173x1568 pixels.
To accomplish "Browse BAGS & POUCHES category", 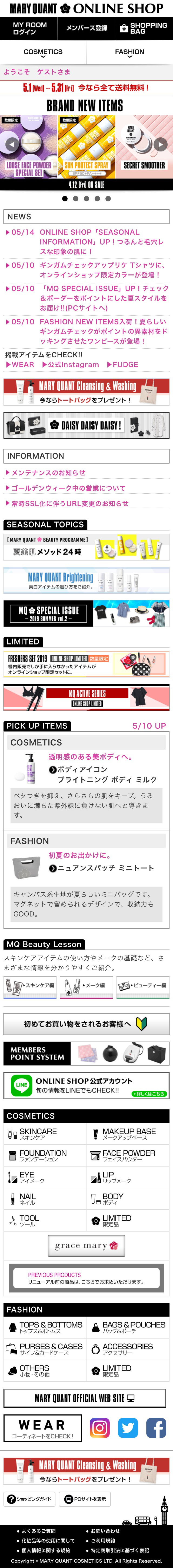I will pyautogui.click(x=129, y=1327).
